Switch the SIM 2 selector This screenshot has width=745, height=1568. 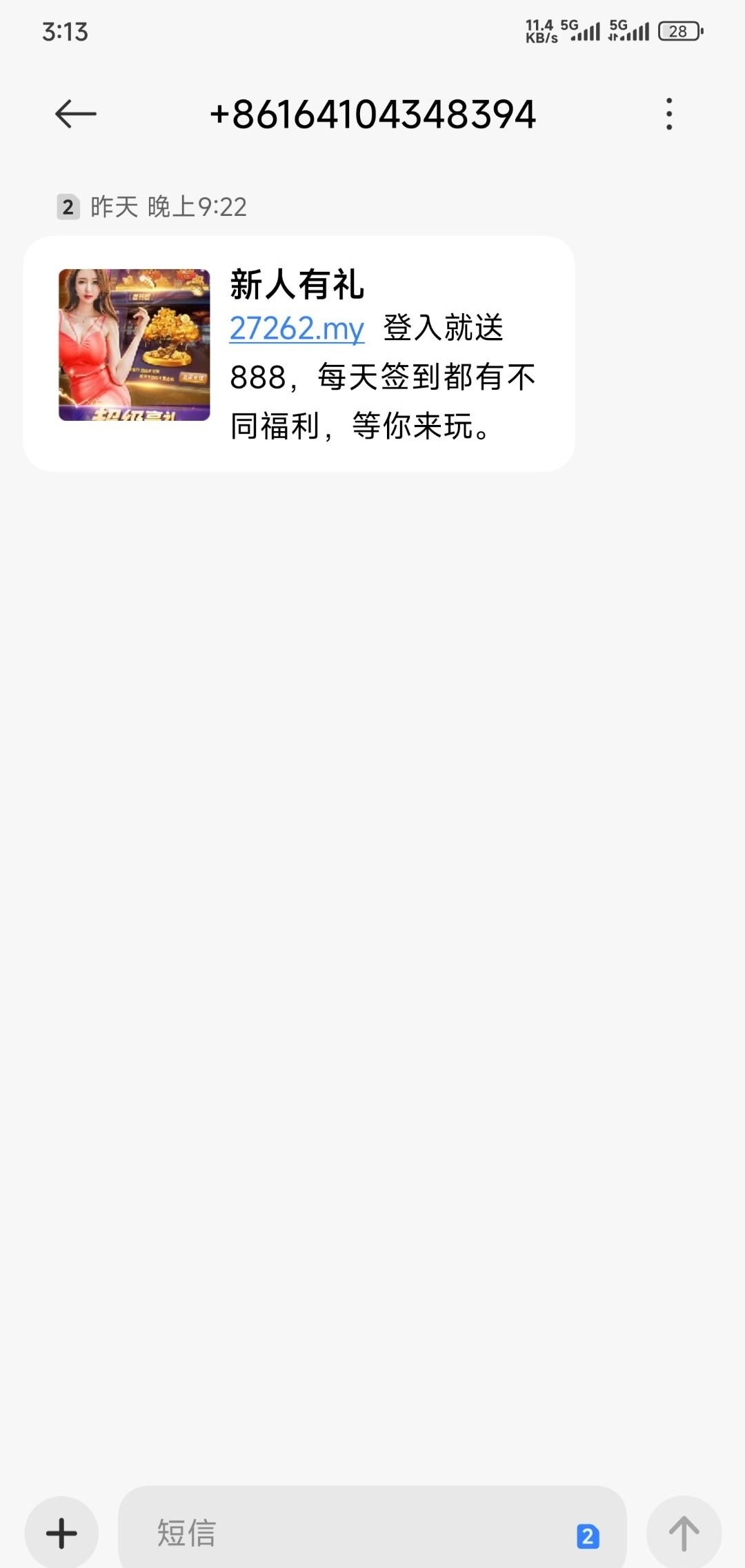tap(588, 1536)
